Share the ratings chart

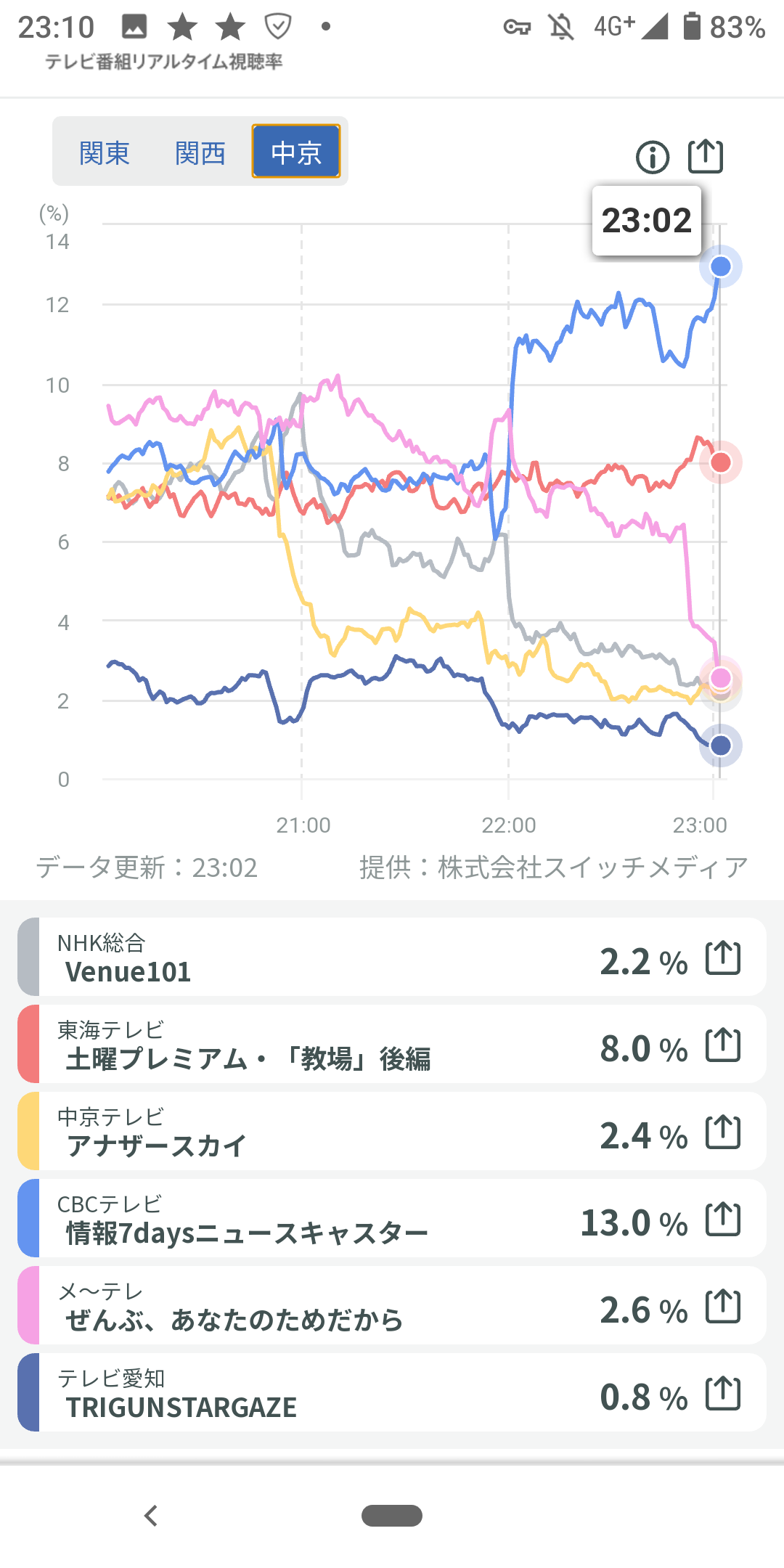(x=706, y=156)
